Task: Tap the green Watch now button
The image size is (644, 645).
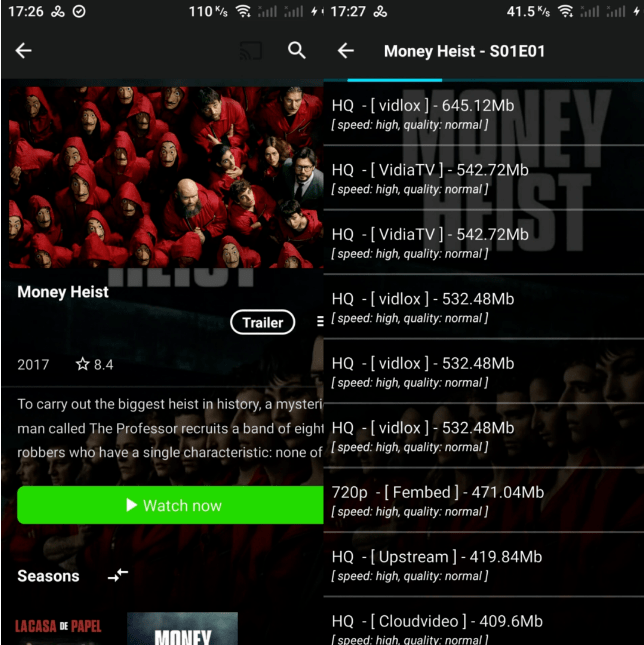Action: [171, 505]
